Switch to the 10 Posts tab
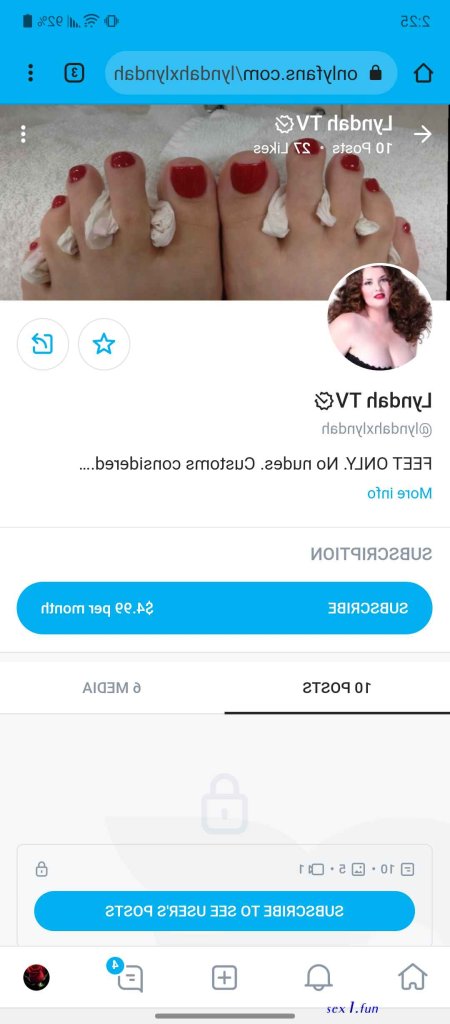 click(337, 688)
